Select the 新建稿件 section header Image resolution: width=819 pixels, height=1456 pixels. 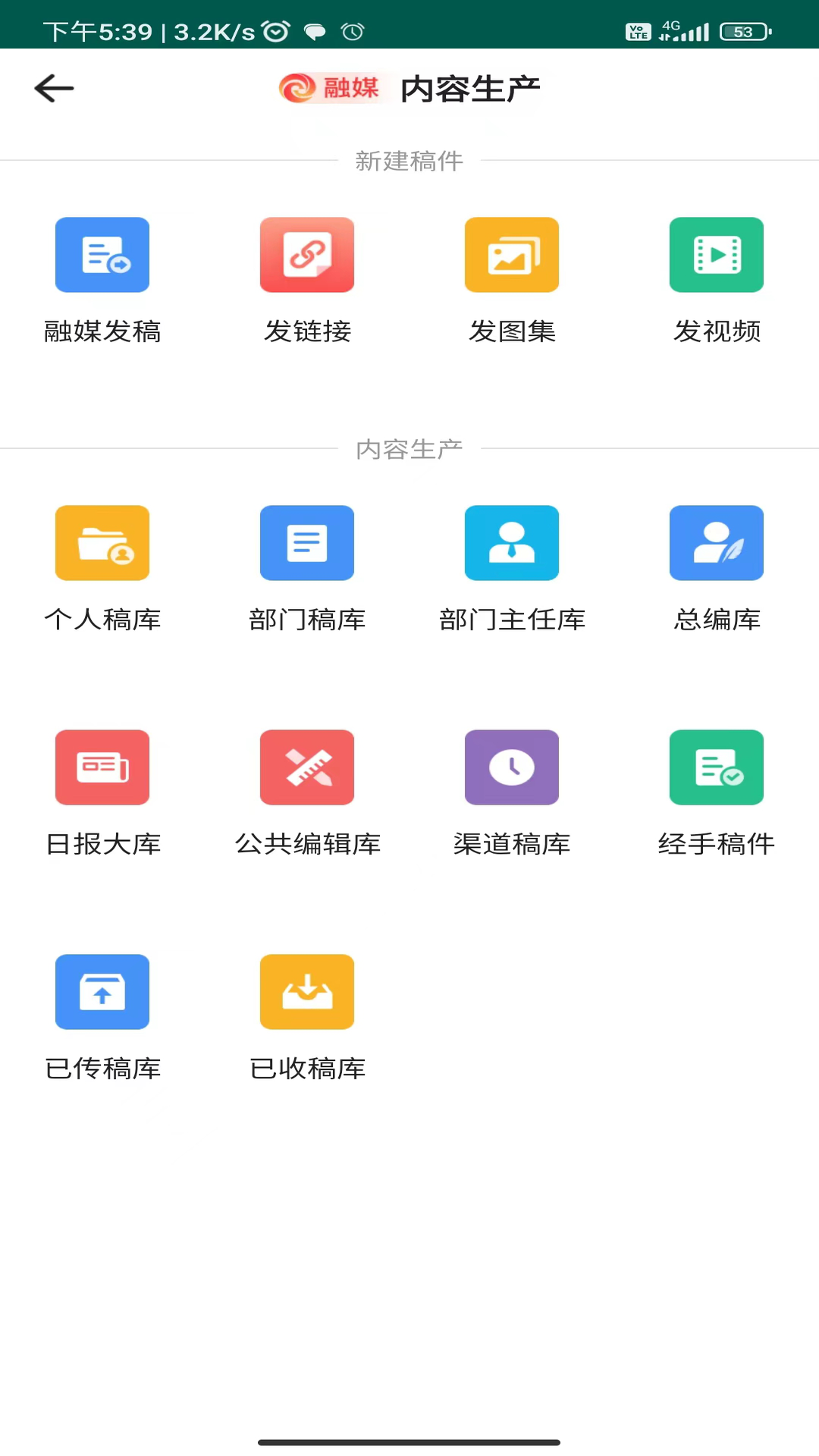(x=409, y=161)
